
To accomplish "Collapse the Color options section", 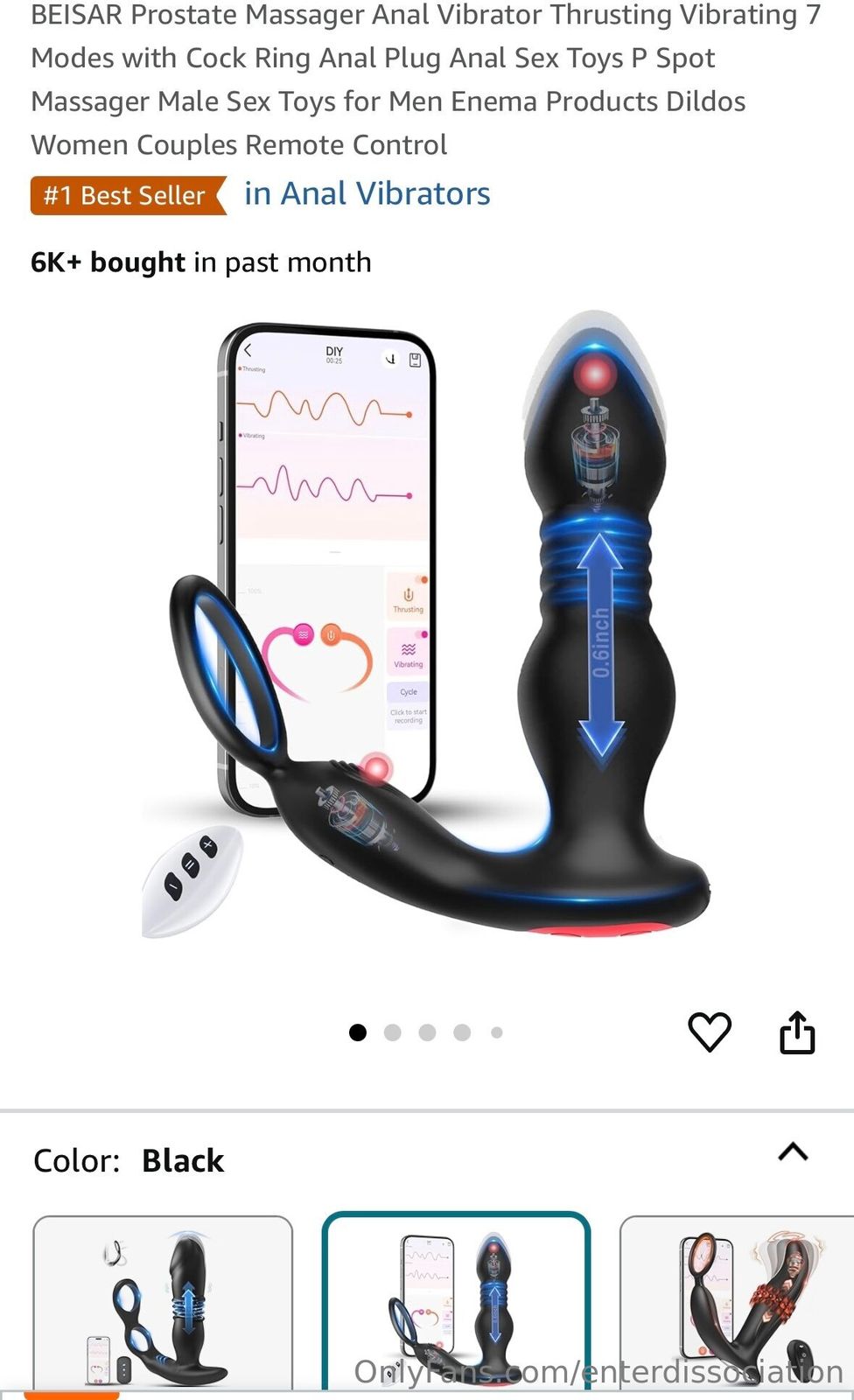I will (x=793, y=1151).
